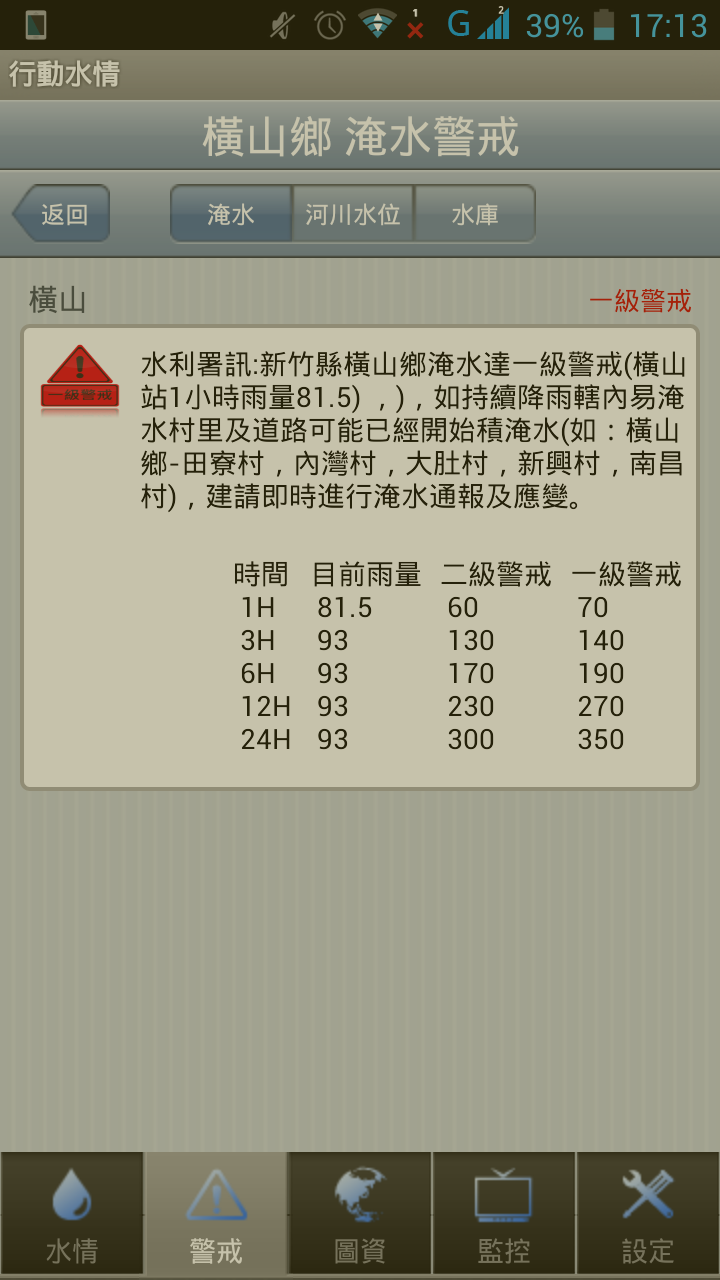Open the 水情 tab
Viewport: 720px width, 1280px height.
coord(72,1215)
